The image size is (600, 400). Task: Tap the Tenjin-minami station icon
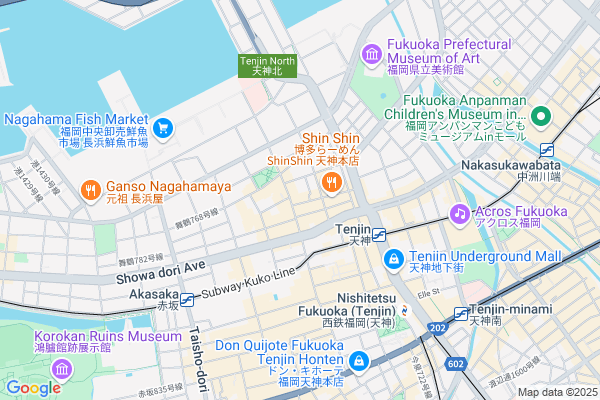click(460, 314)
